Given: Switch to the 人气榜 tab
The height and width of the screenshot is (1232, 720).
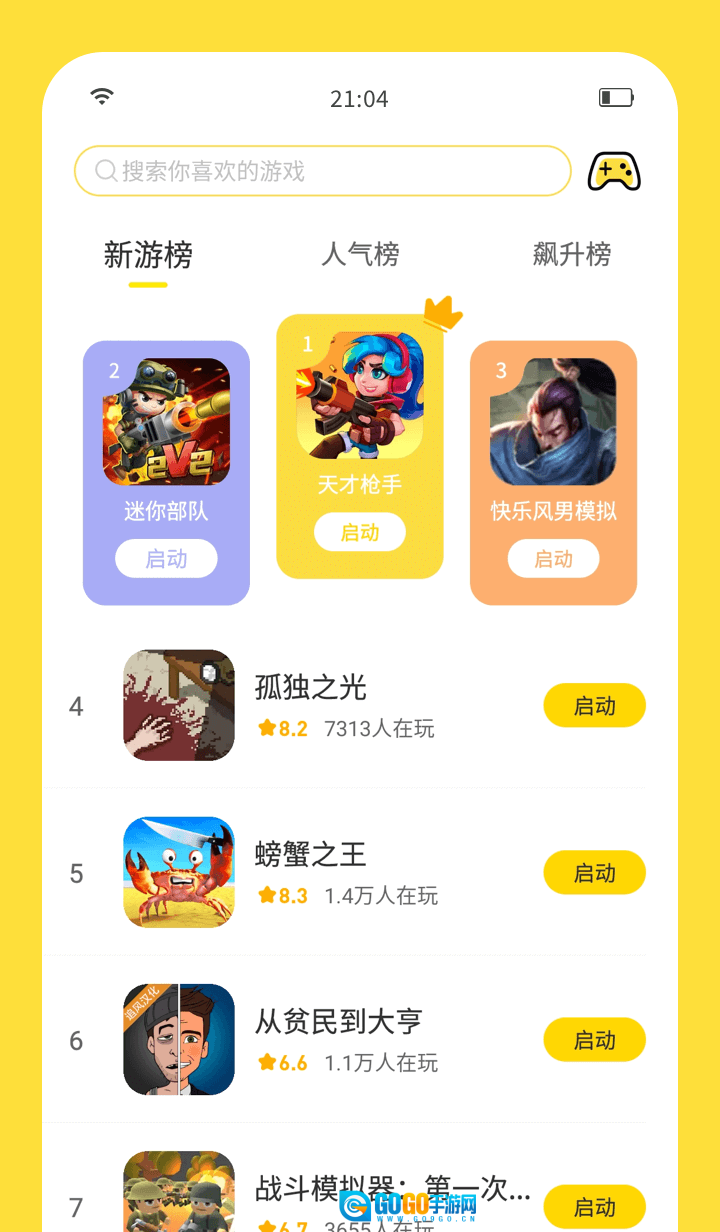Looking at the screenshot, I should pos(360,255).
